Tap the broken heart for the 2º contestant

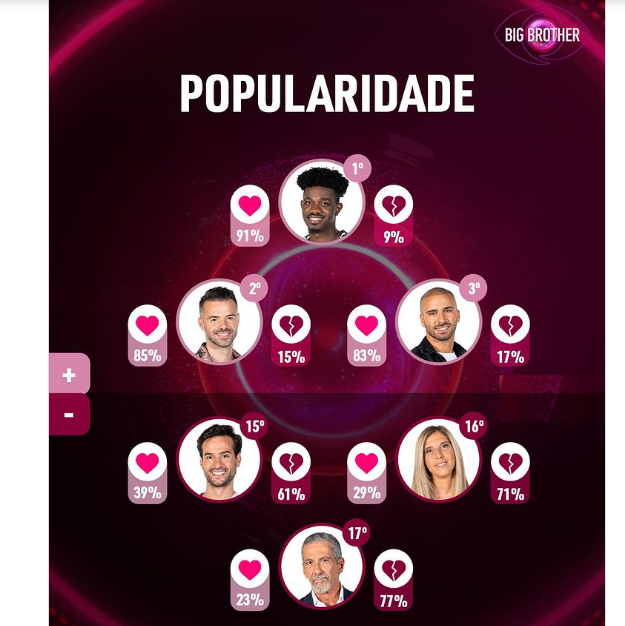[291, 325]
